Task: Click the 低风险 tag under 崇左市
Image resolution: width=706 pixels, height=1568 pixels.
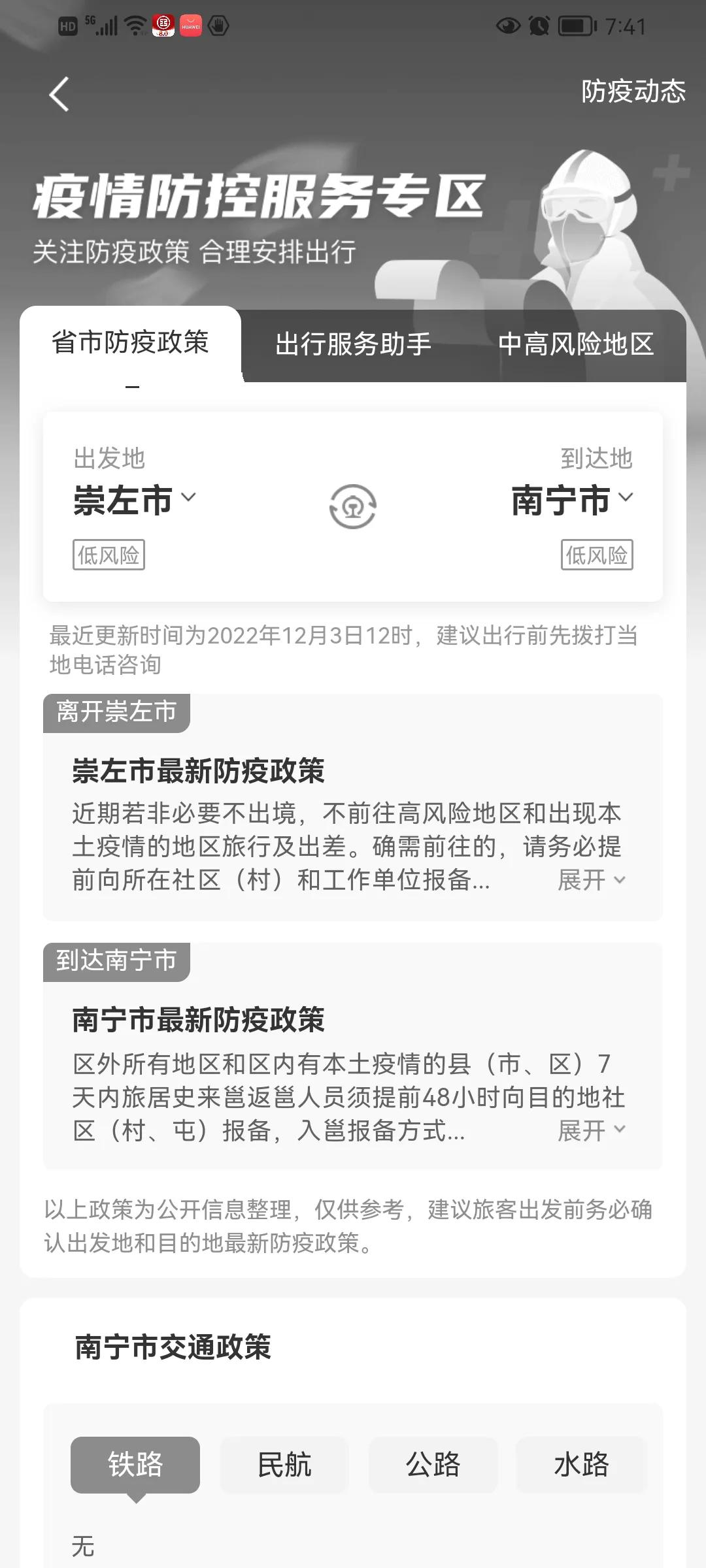Action: click(108, 556)
